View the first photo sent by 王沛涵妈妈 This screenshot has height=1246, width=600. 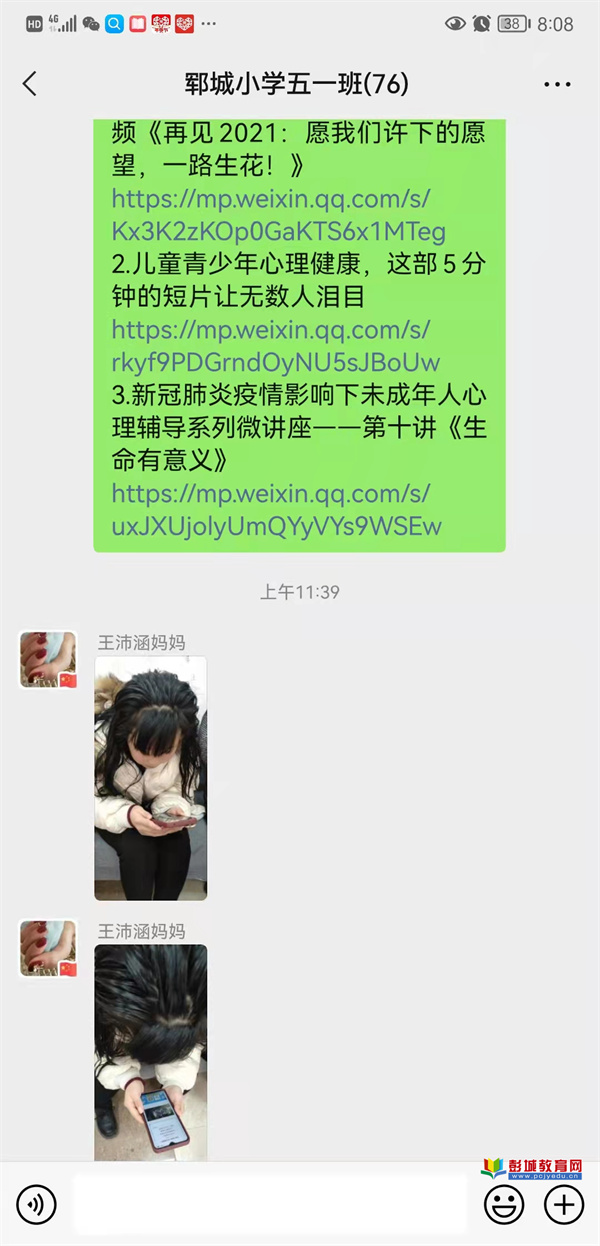pos(150,778)
